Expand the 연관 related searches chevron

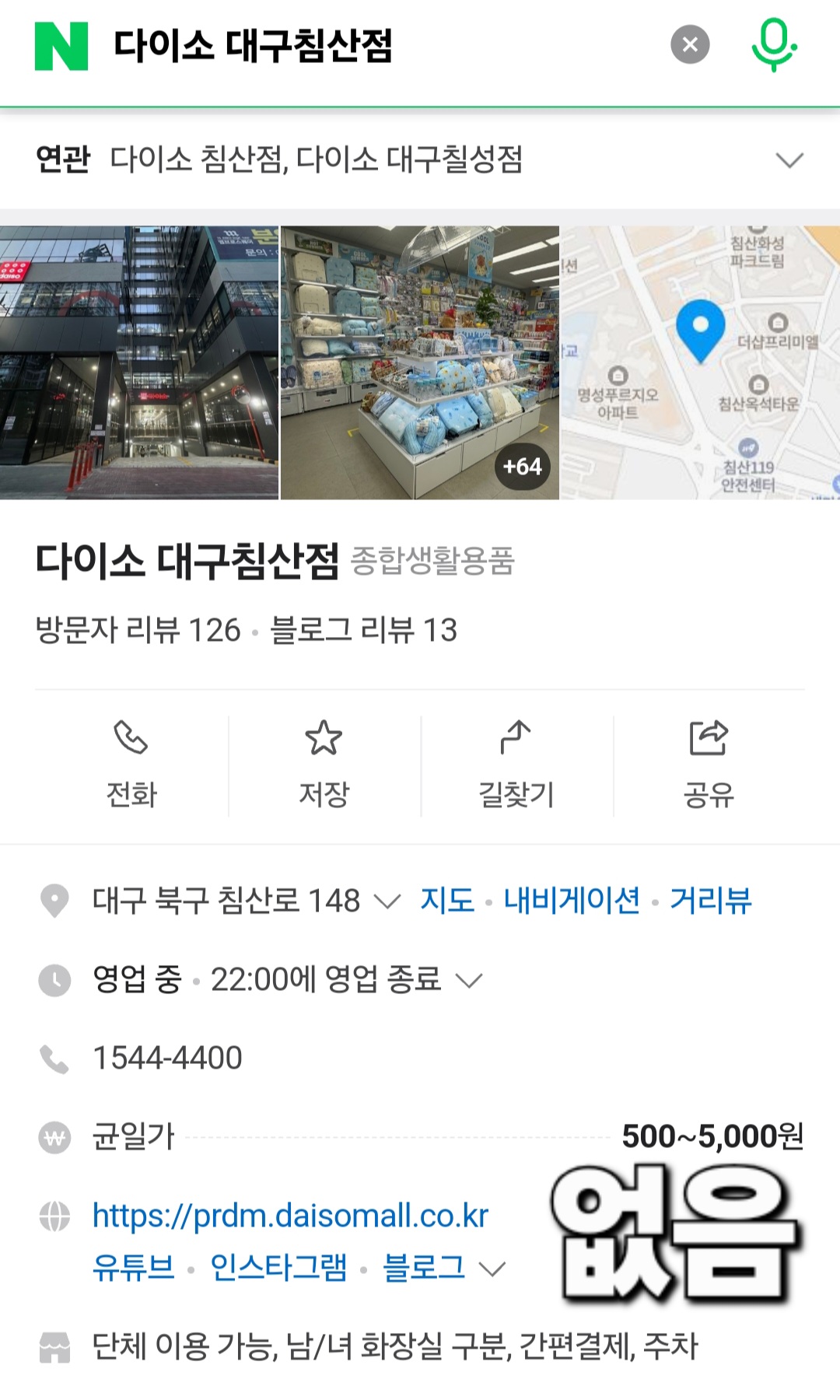pos(790,159)
